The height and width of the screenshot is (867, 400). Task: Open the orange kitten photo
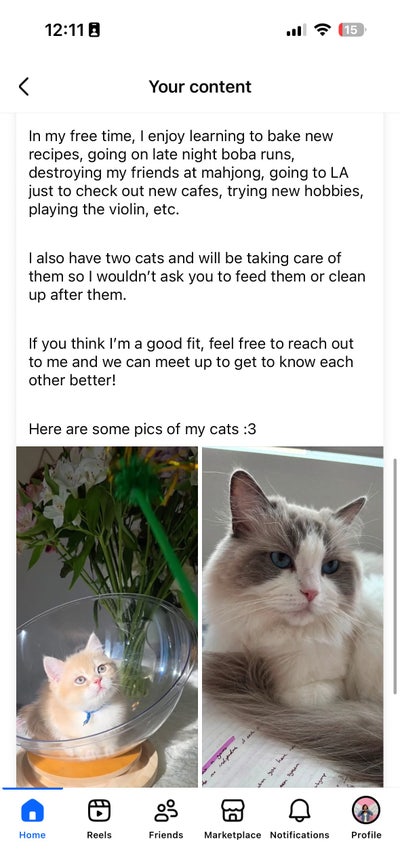pos(107,617)
